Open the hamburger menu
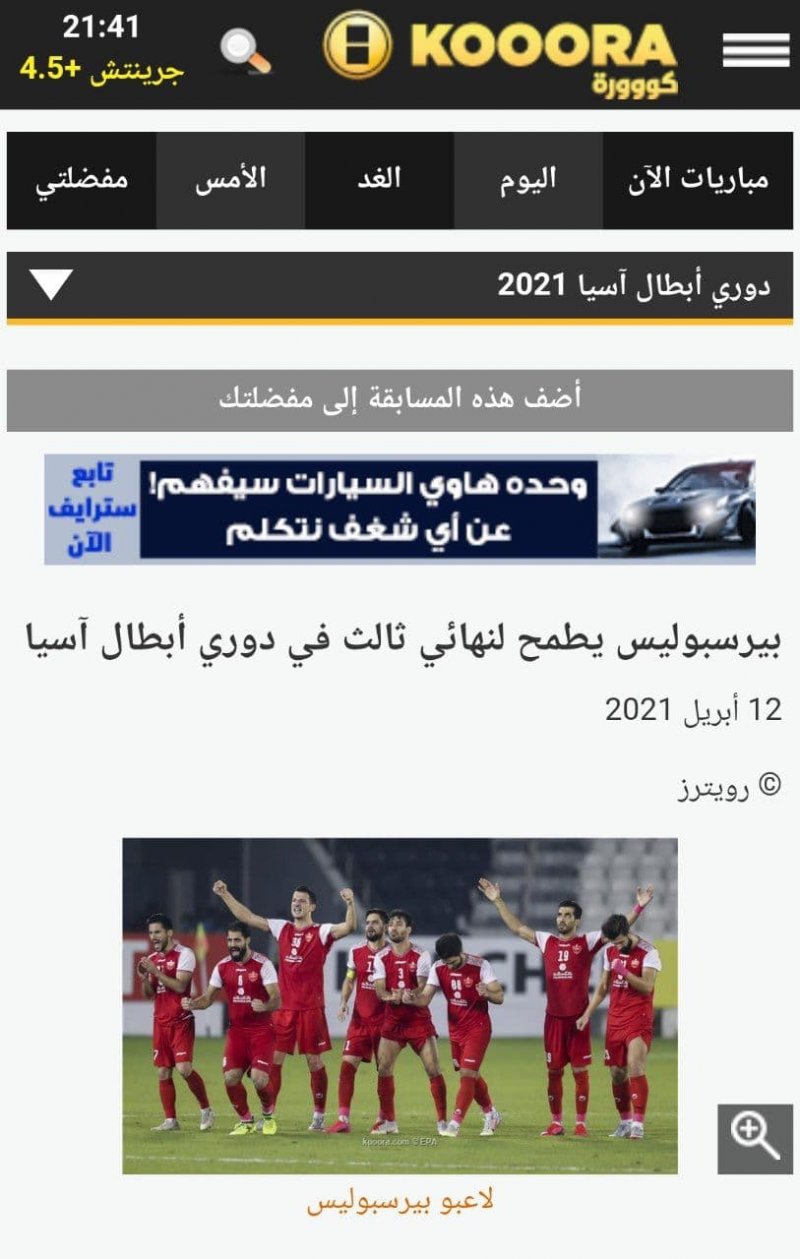Screen dimensions: 800x1259 [x=755, y=49]
